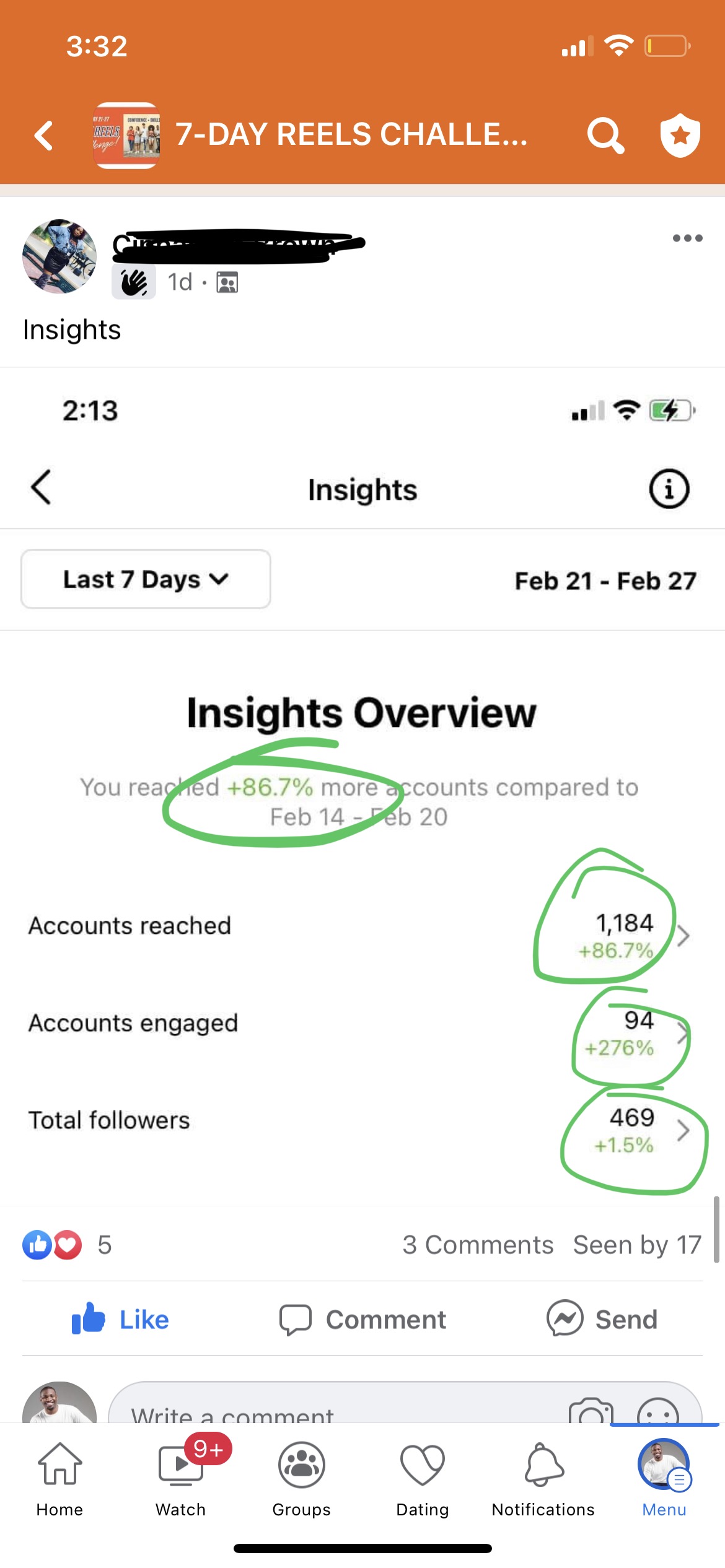Open the 3 Comments on this post
Screen dimensions: 725x1568
pos(478,1245)
